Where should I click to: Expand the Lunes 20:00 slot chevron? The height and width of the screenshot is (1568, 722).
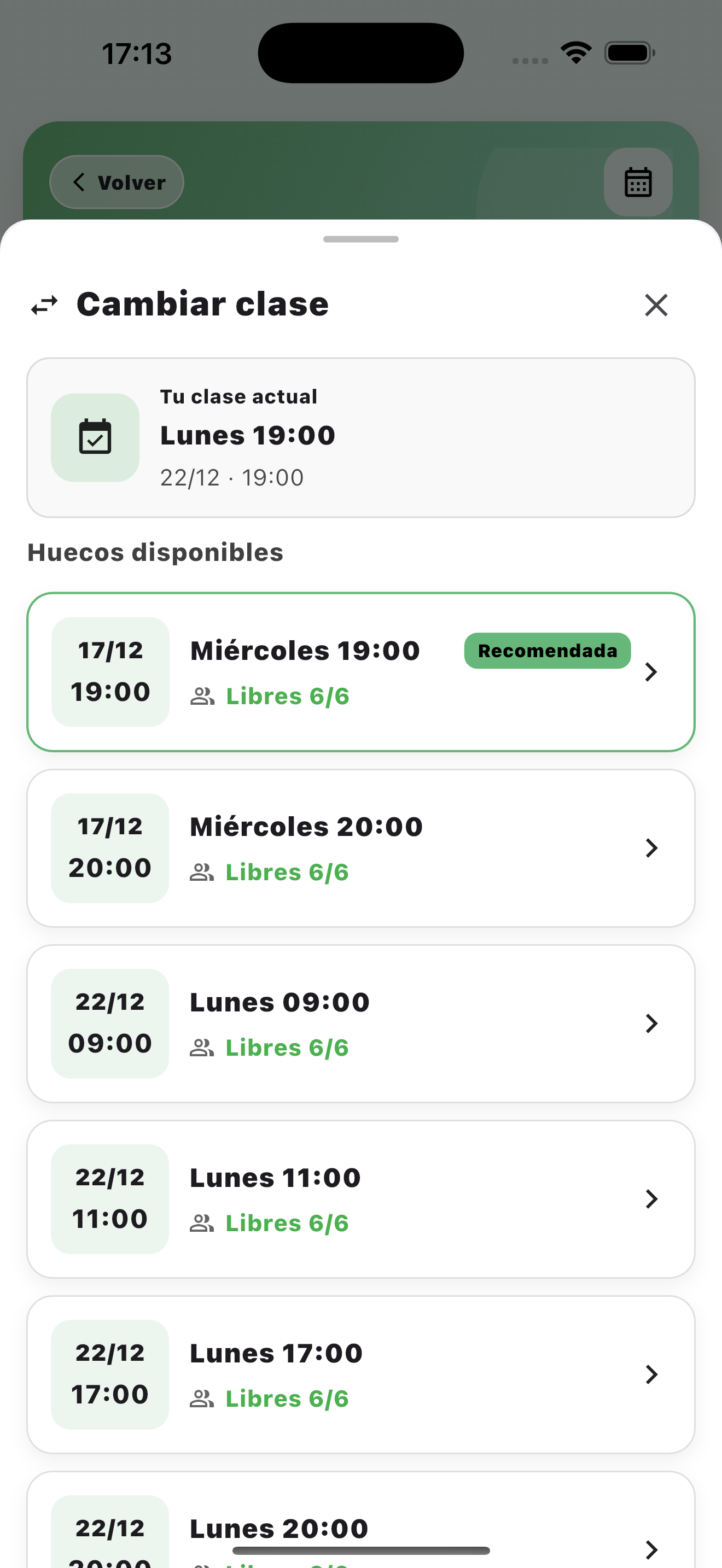click(651, 1549)
